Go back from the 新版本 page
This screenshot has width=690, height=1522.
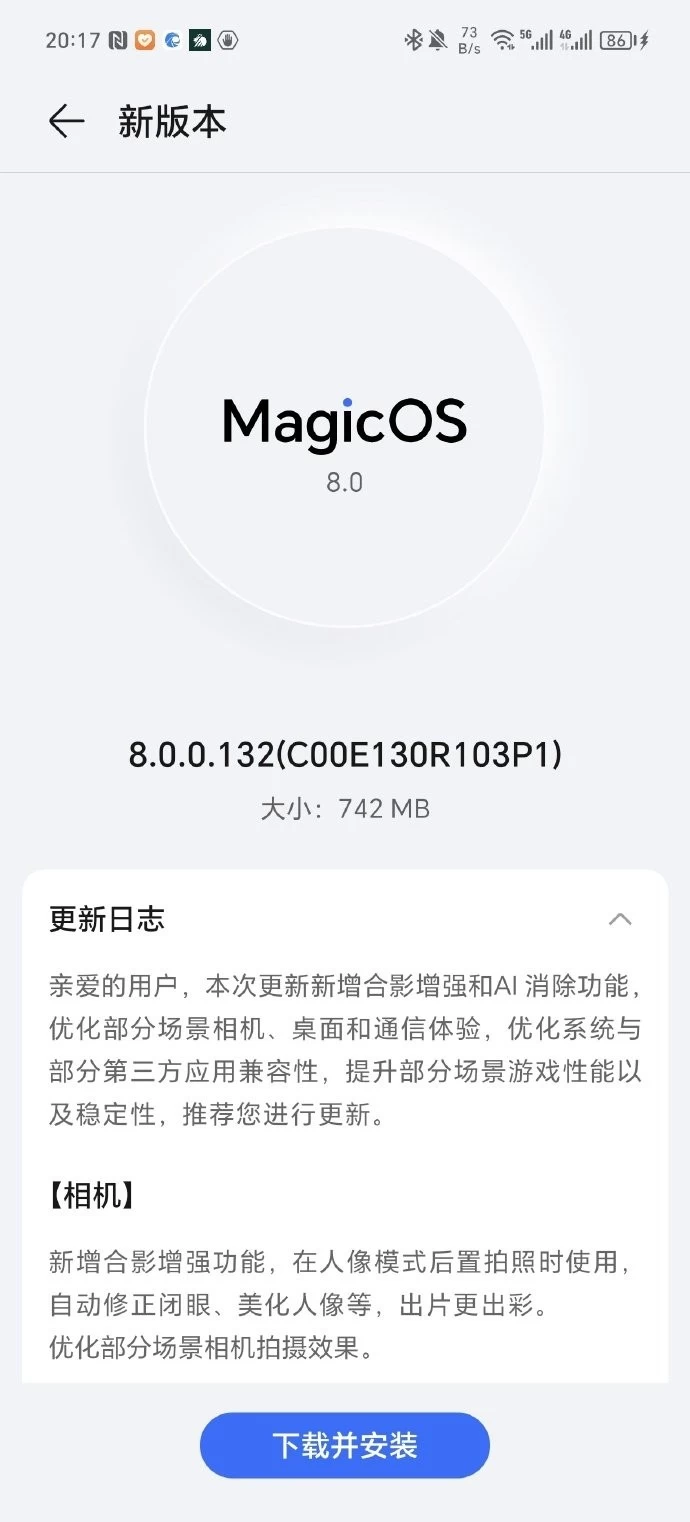tap(66, 122)
